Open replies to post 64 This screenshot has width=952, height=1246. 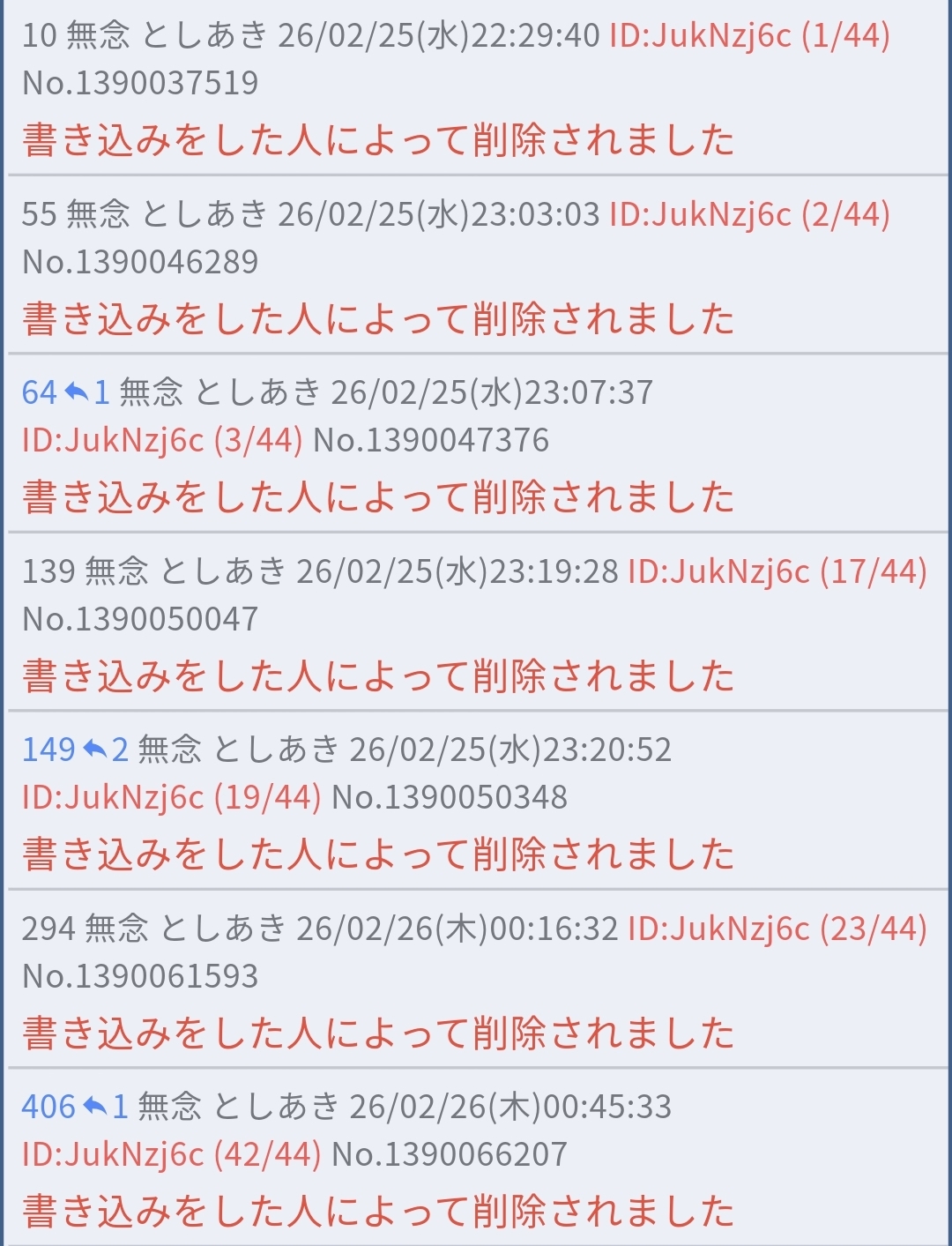point(86,392)
